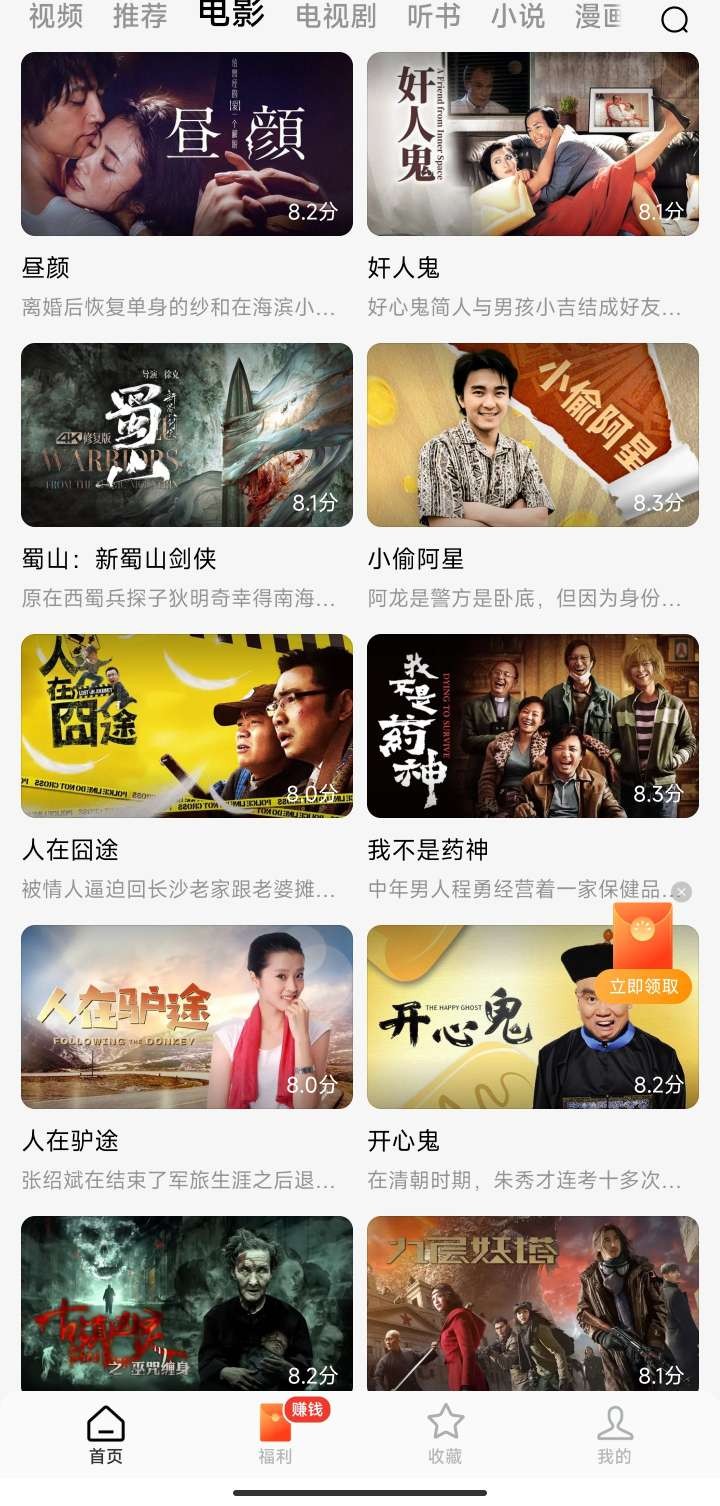This screenshot has height=1506, width=720.
Task: Open the movie 奸人鬼
Action: tap(533, 144)
